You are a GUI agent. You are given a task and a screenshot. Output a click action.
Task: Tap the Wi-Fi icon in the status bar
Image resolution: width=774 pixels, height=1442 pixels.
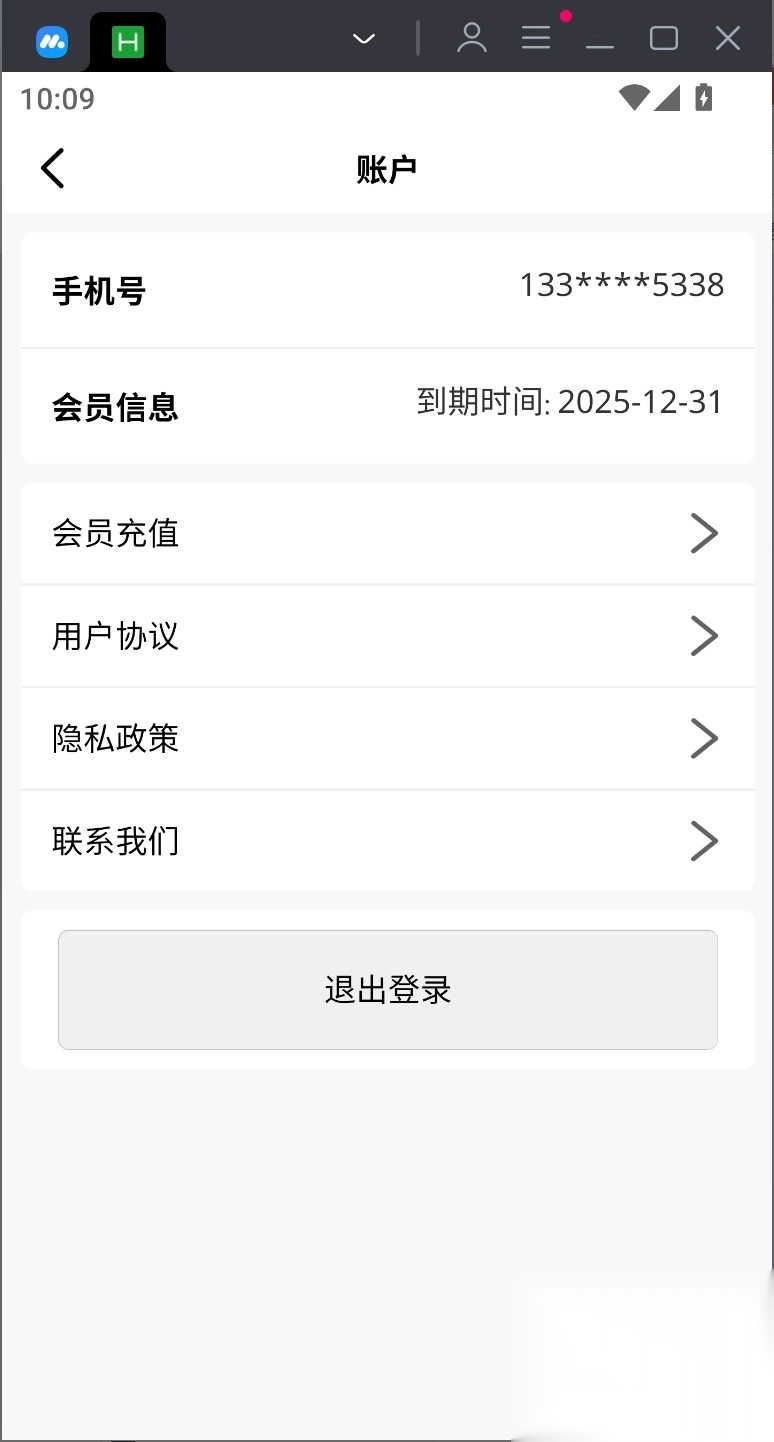pos(635,99)
